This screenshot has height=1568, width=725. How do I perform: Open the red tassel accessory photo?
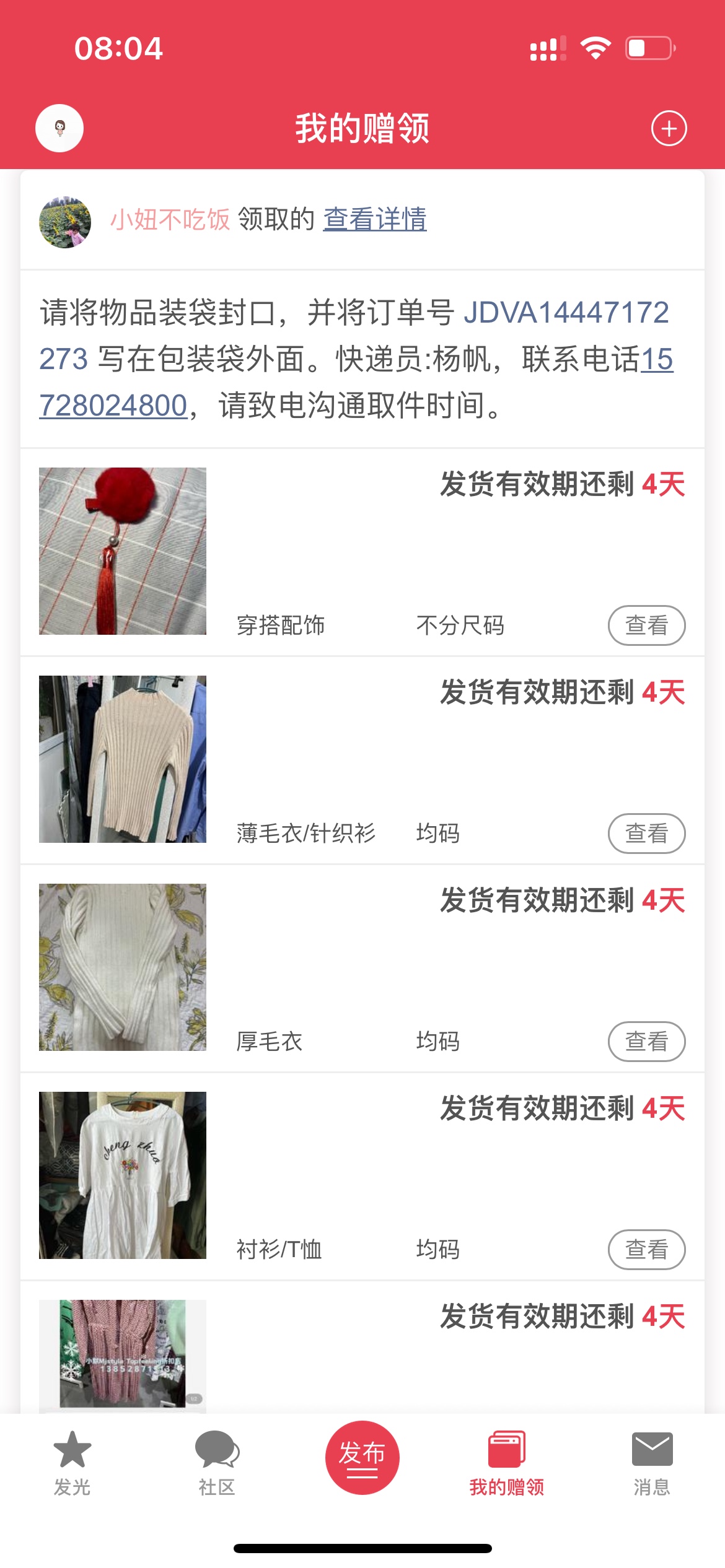tap(123, 551)
